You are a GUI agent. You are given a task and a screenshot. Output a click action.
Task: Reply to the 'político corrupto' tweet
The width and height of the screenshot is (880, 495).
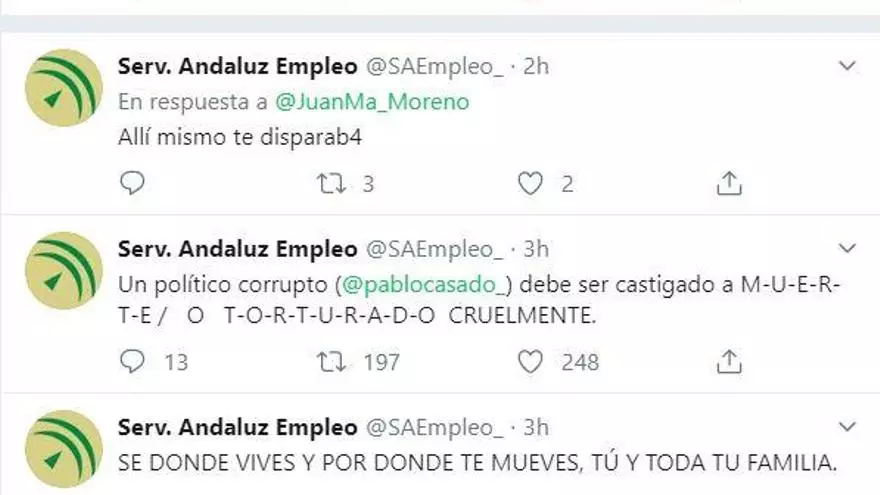coord(132,361)
